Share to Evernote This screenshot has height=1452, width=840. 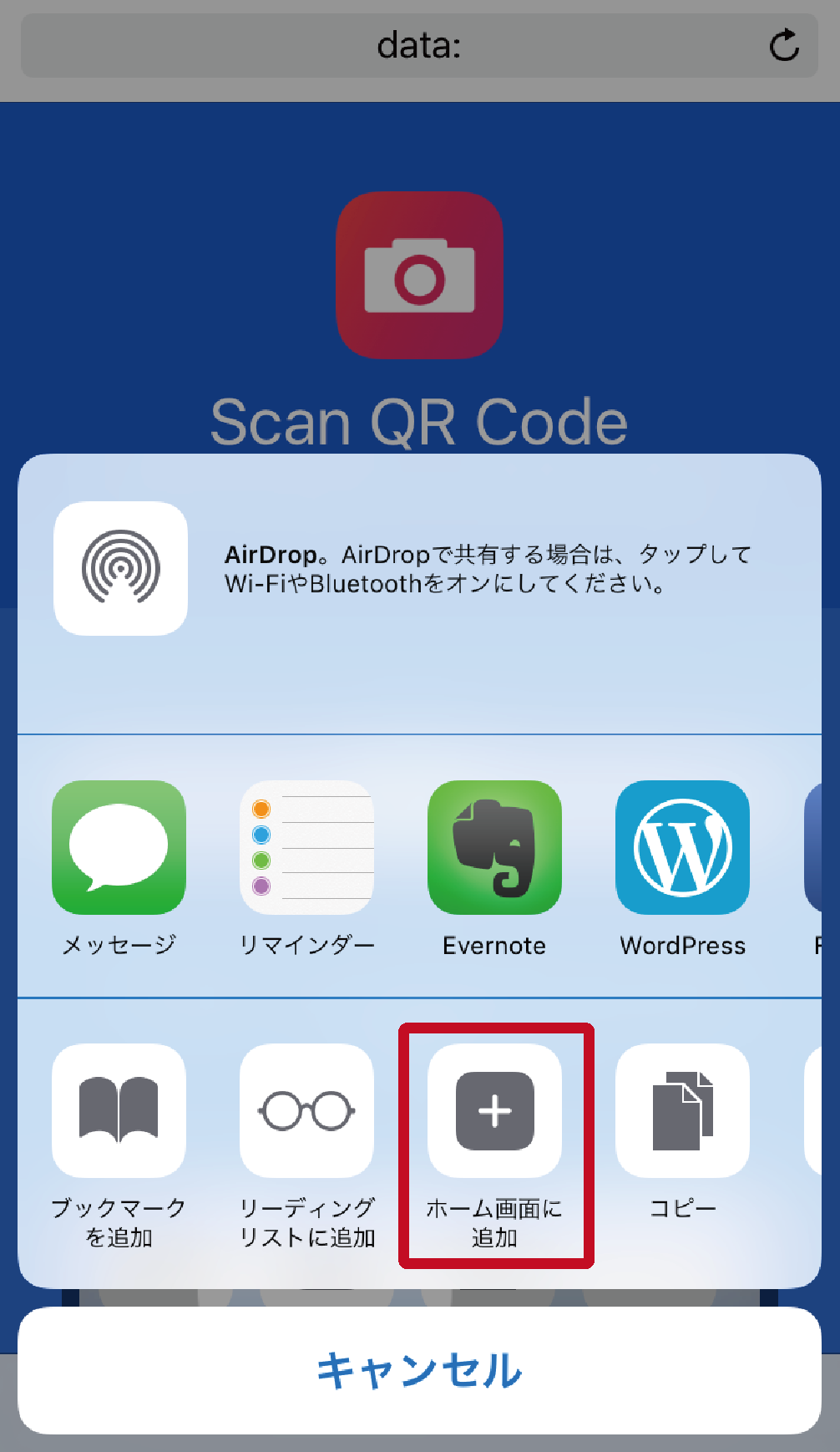494,848
